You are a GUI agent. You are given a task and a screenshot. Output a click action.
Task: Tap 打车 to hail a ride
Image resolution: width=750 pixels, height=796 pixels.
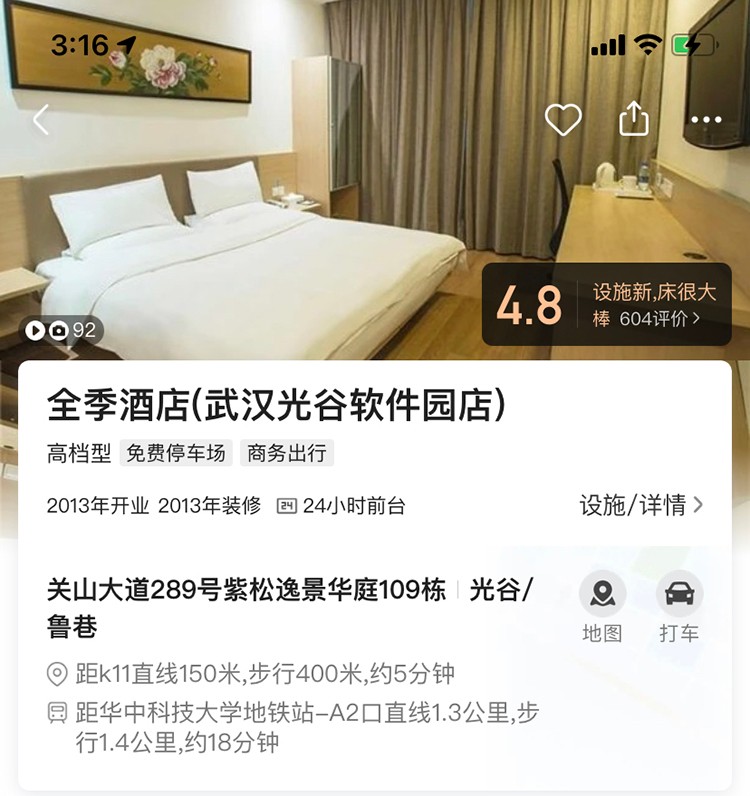click(679, 607)
